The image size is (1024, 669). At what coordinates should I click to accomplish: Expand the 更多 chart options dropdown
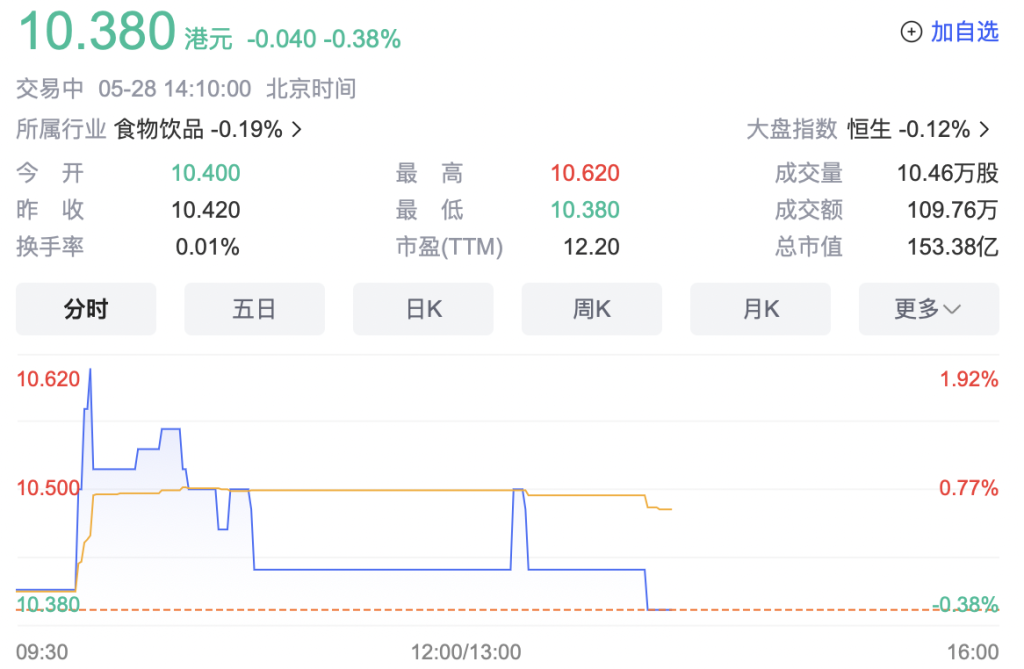(x=928, y=309)
